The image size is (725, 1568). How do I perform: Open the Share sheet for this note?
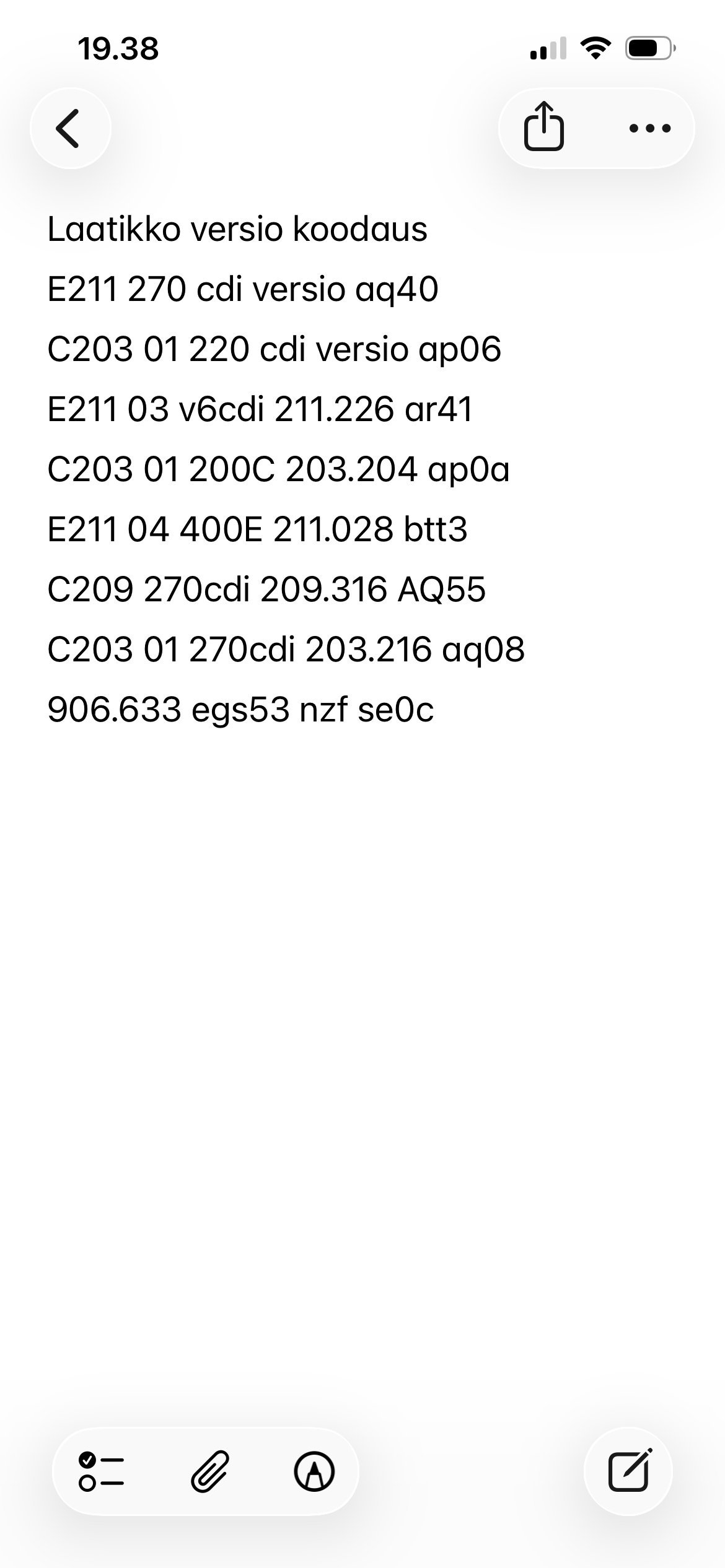[544, 128]
